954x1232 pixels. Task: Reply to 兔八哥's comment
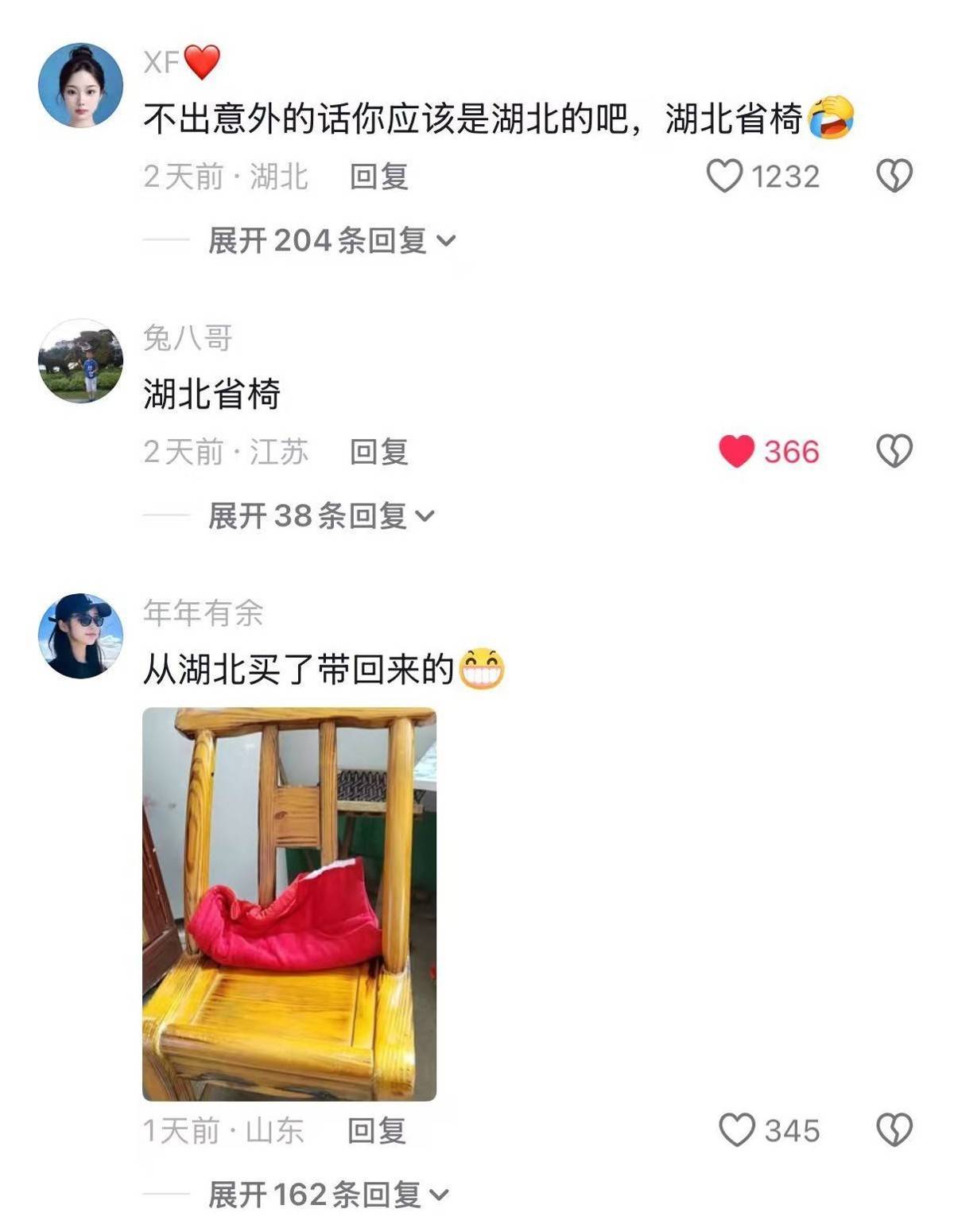click(378, 452)
